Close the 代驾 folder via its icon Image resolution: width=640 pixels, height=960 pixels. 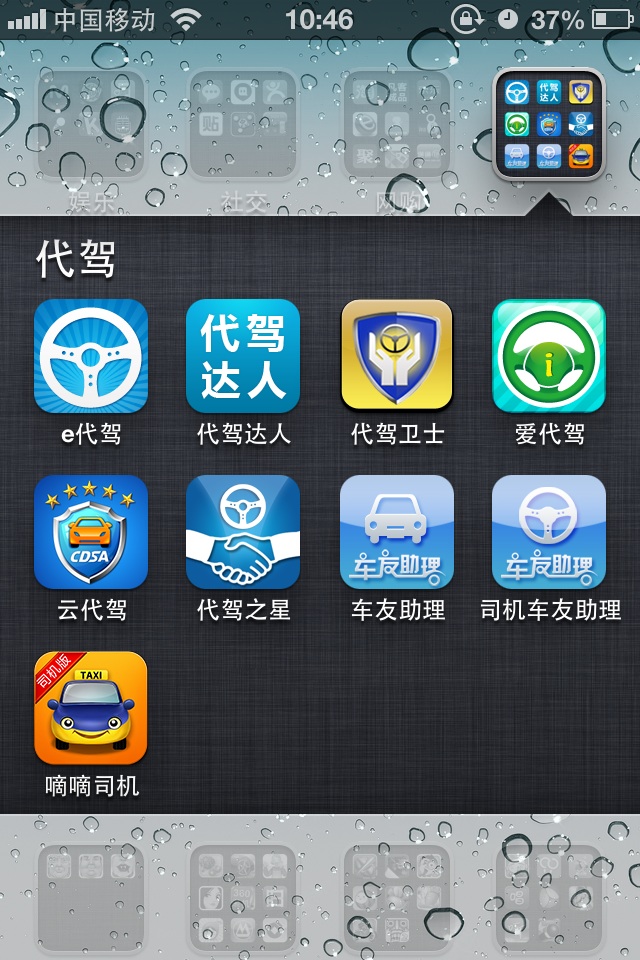(x=549, y=124)
